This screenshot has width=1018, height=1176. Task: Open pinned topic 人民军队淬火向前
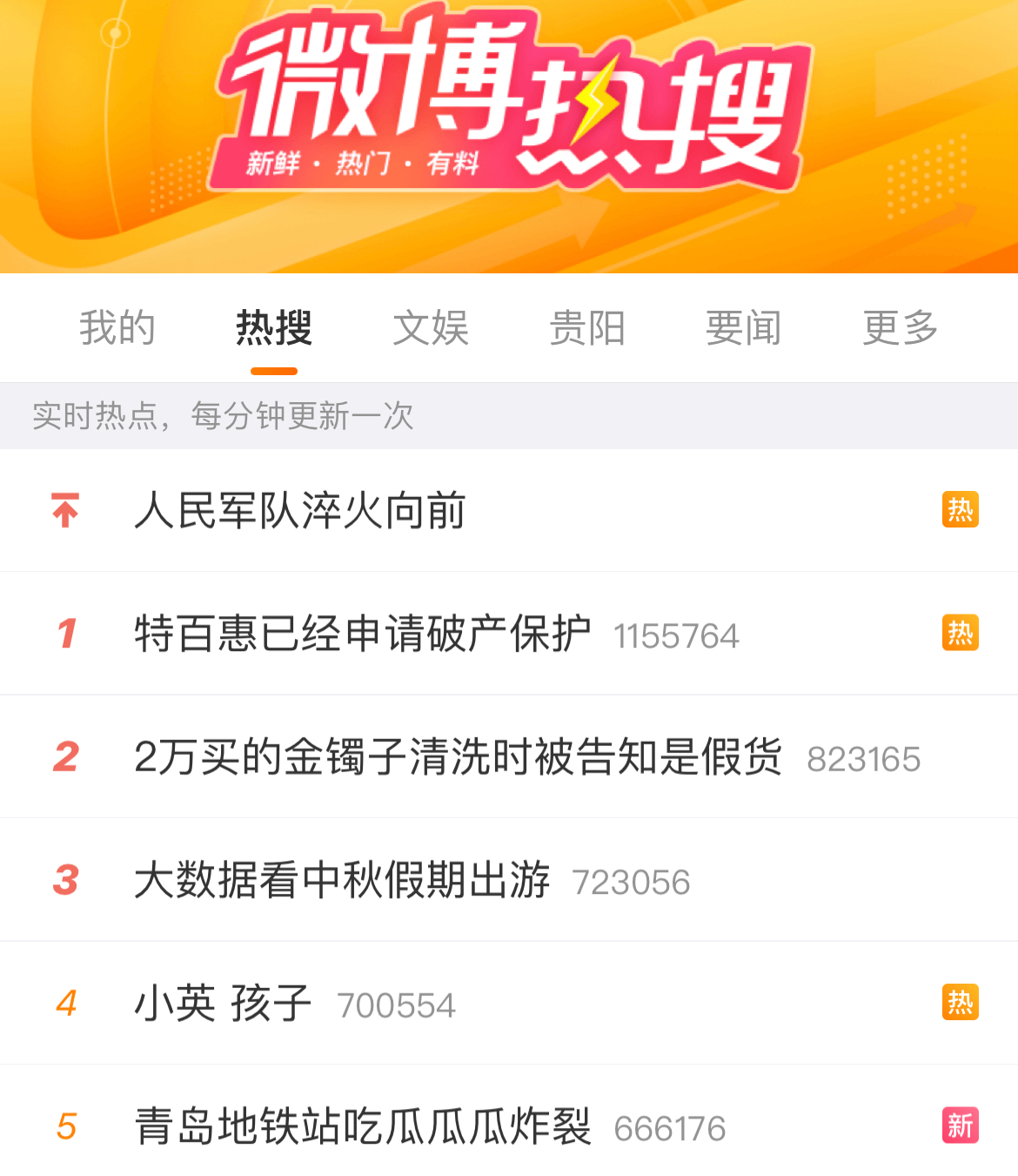[x=300, y=510]
